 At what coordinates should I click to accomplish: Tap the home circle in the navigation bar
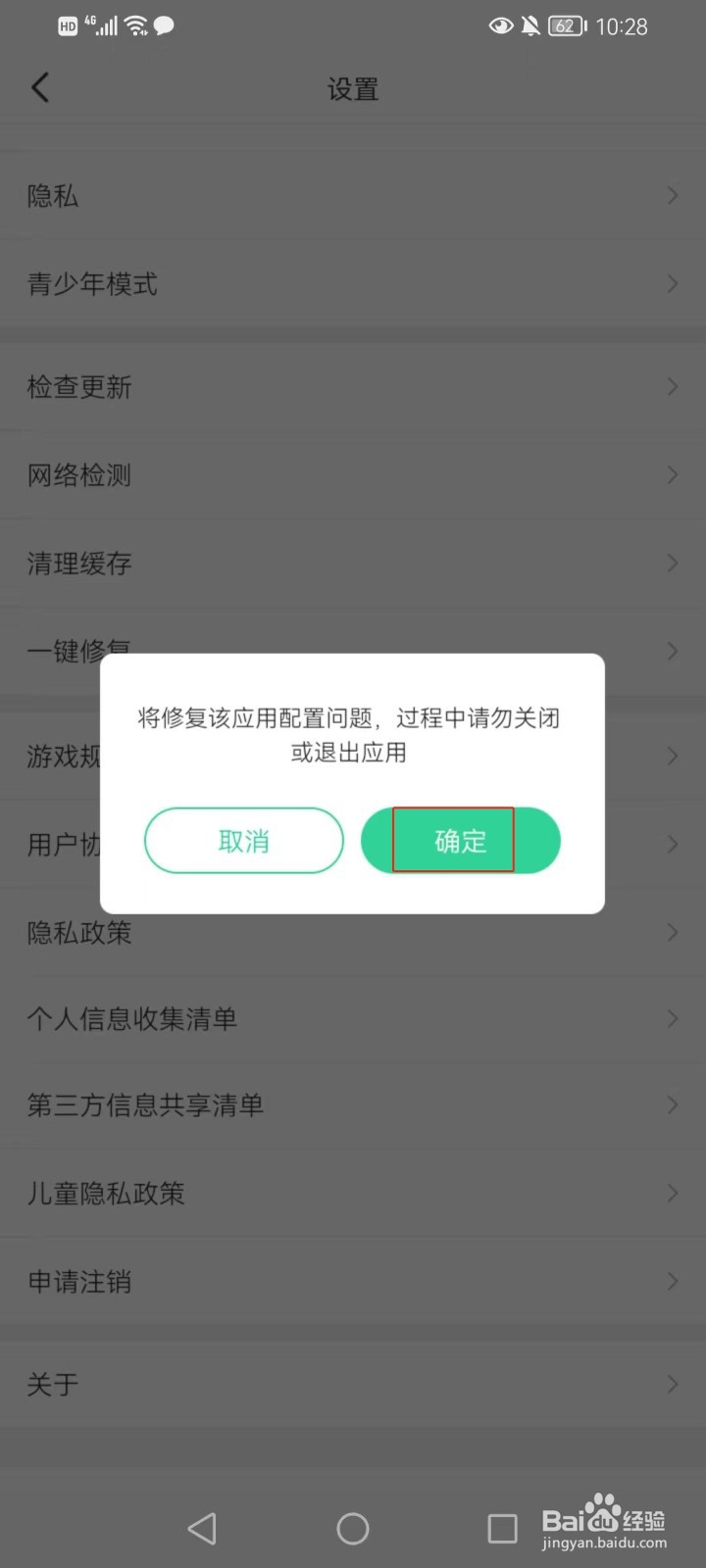(x=352, y=1527)
